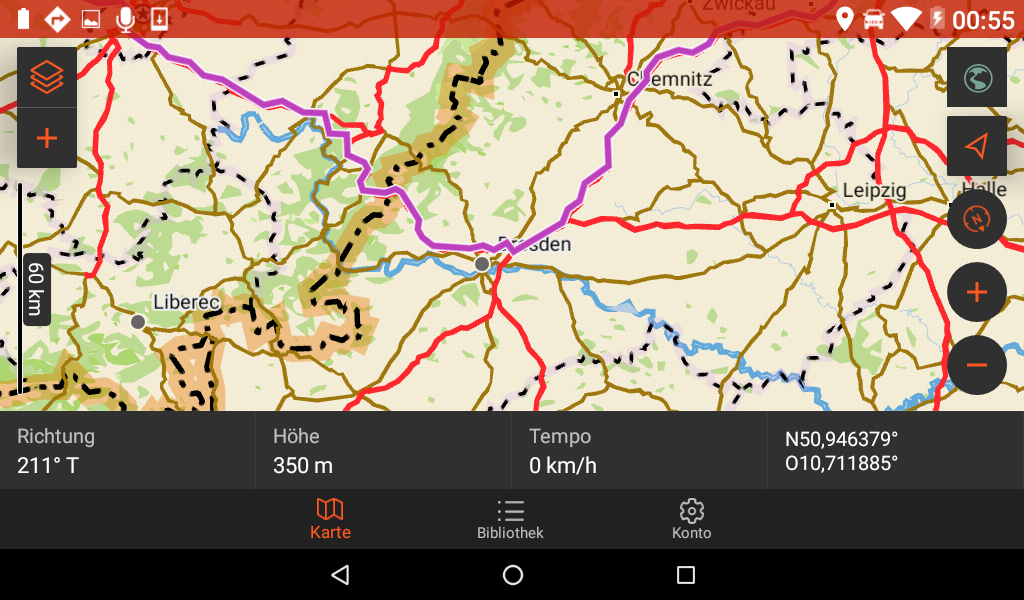Open the map layers menu
The height and width of the screenshot is (600, 1024).
(x=47, y=77)
